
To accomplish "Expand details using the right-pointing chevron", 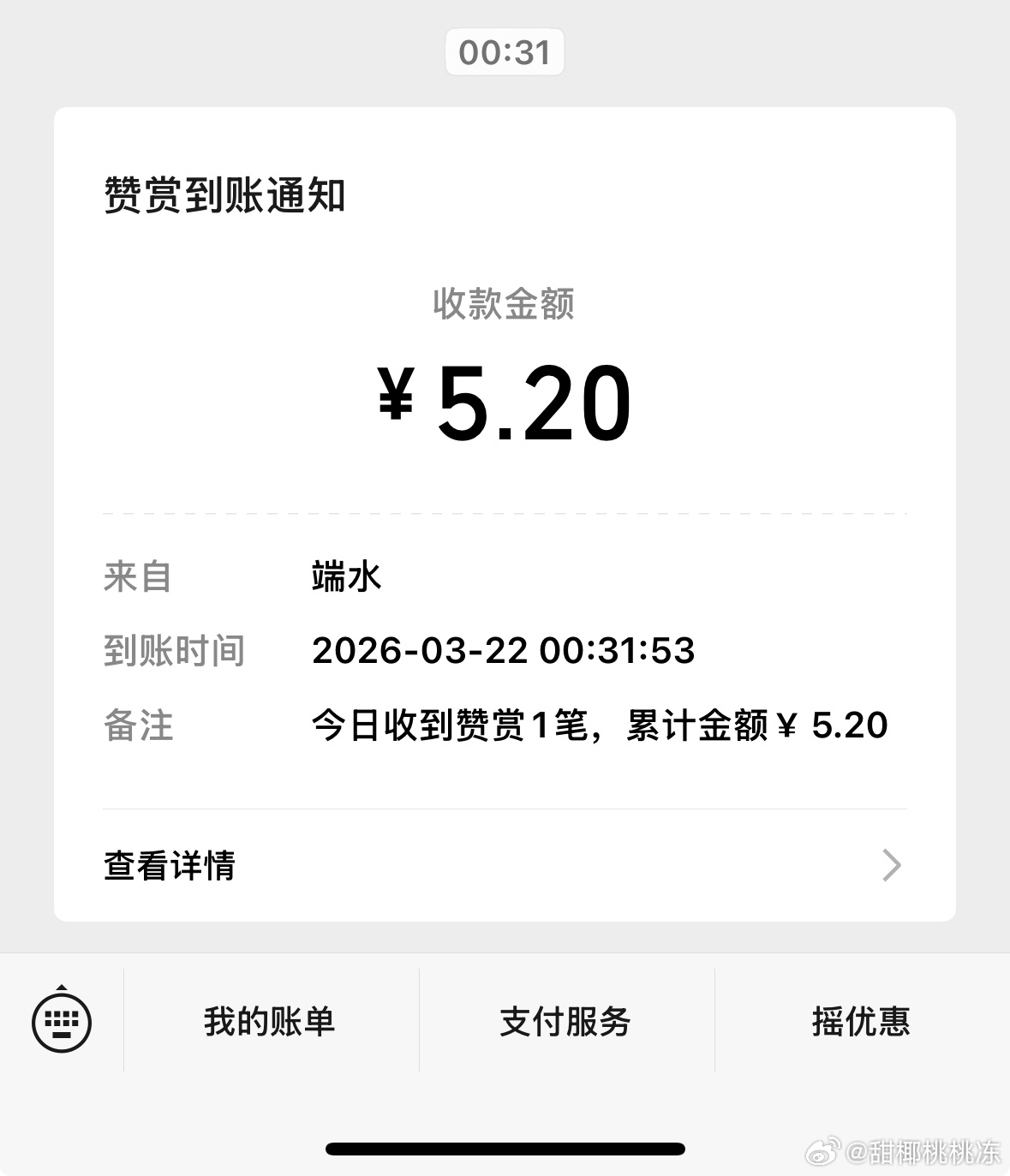I will point(892,866).
